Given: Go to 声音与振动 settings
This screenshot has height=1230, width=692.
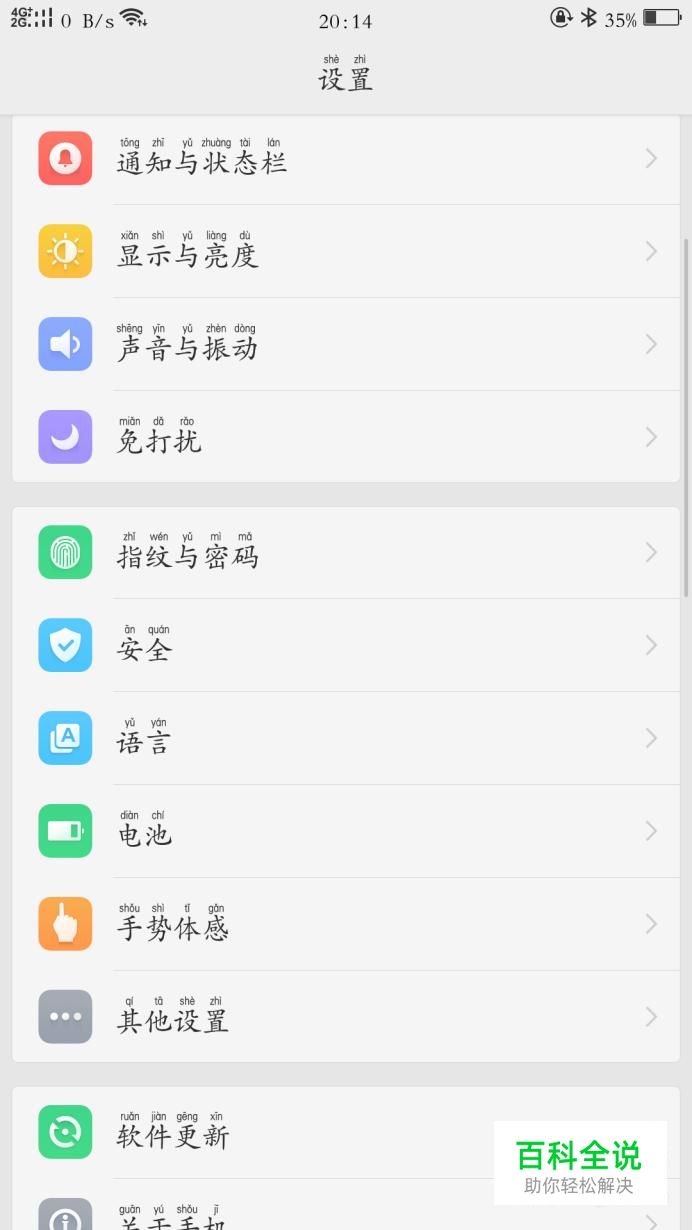Looking at the screenshot, I should pos(346,344).
